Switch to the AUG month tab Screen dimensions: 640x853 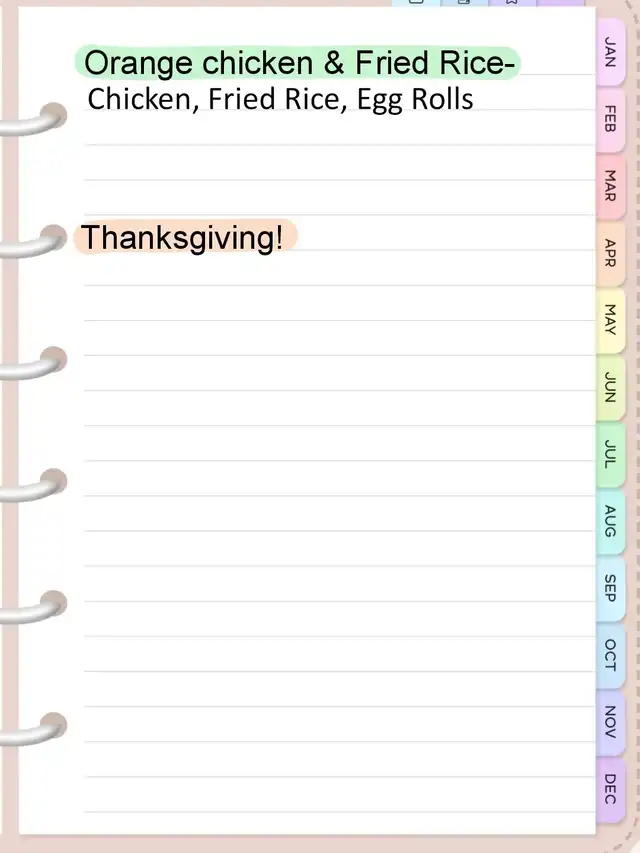tap(610, 522)
